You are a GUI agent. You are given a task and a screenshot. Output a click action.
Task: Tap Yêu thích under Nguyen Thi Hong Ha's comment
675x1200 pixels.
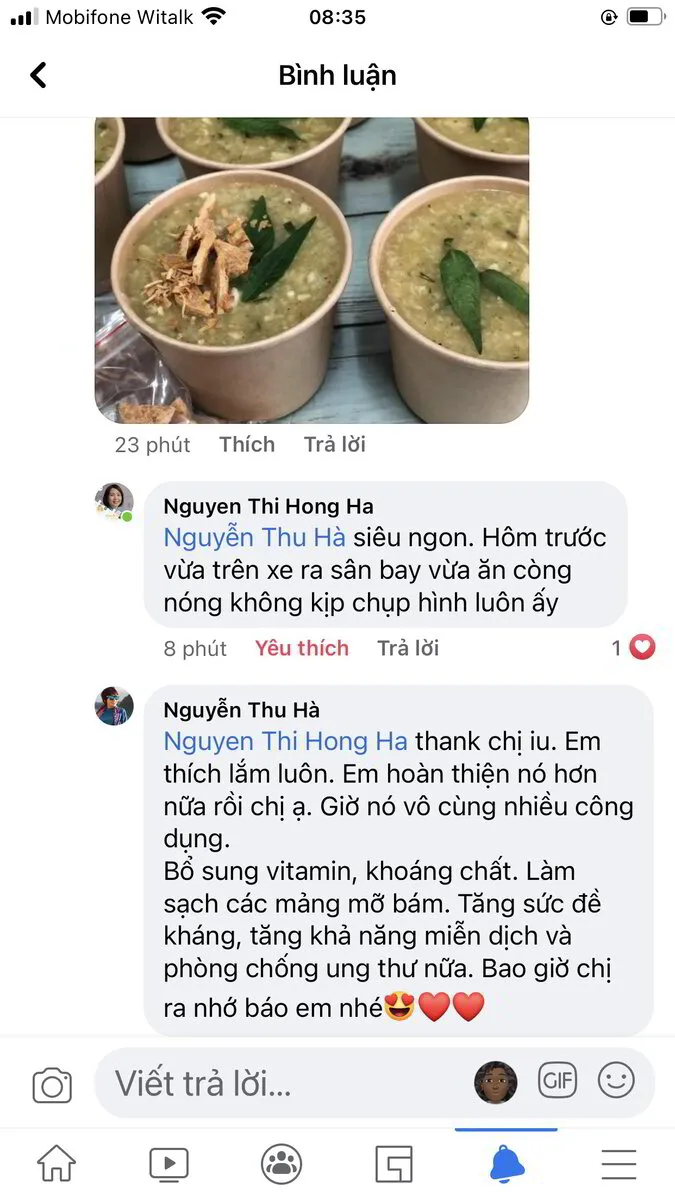click(301, 648)
